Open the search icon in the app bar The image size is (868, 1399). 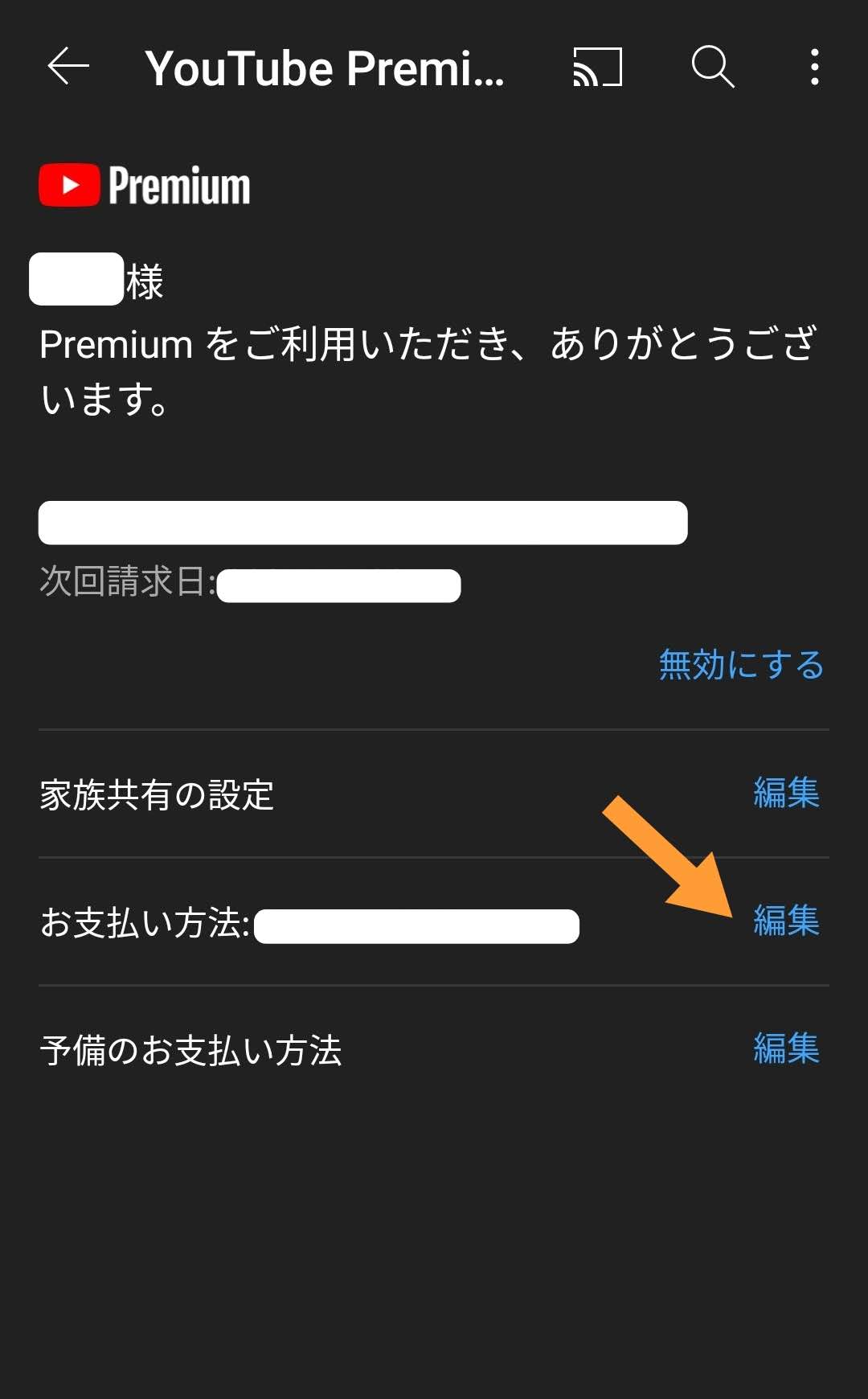coord(713,66)
